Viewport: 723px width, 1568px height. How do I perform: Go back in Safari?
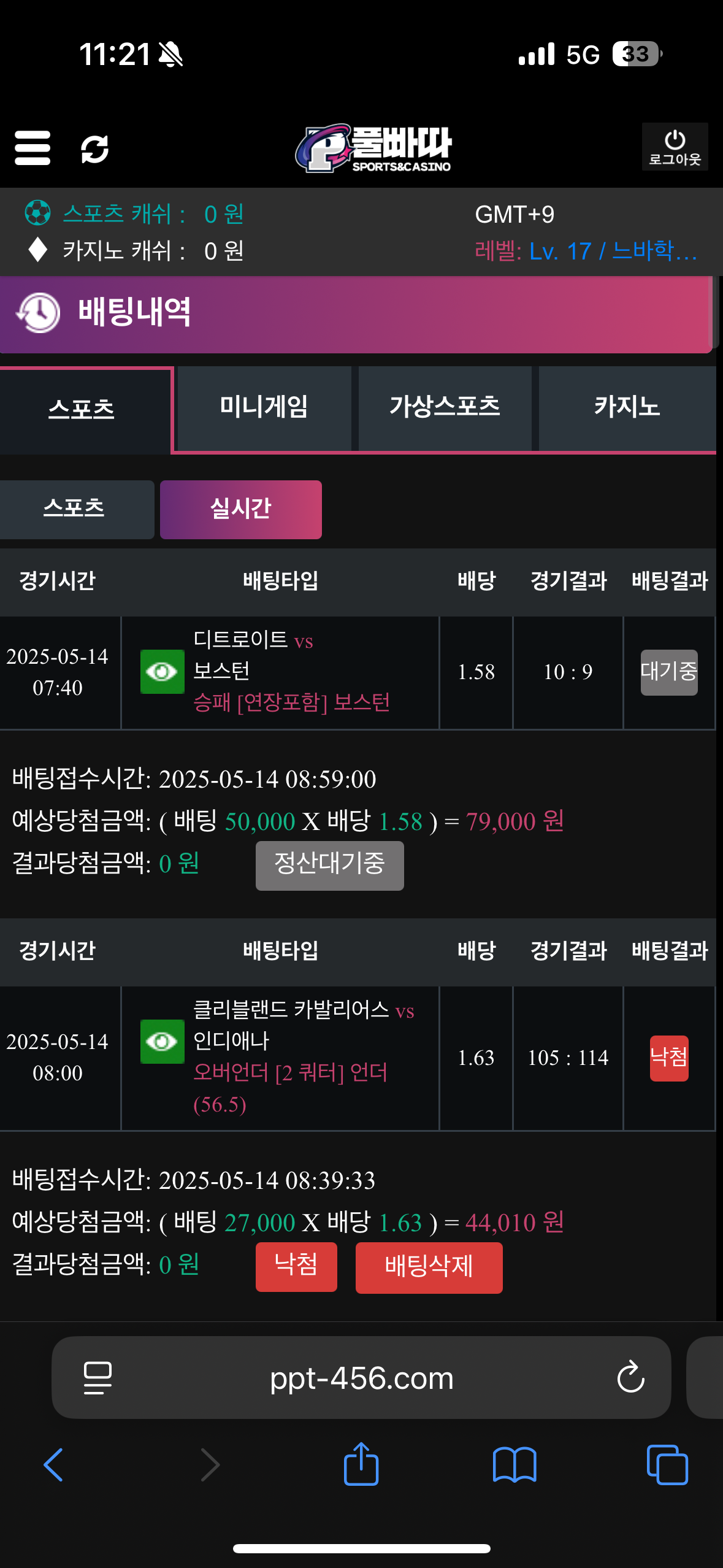pos(53,1465)
